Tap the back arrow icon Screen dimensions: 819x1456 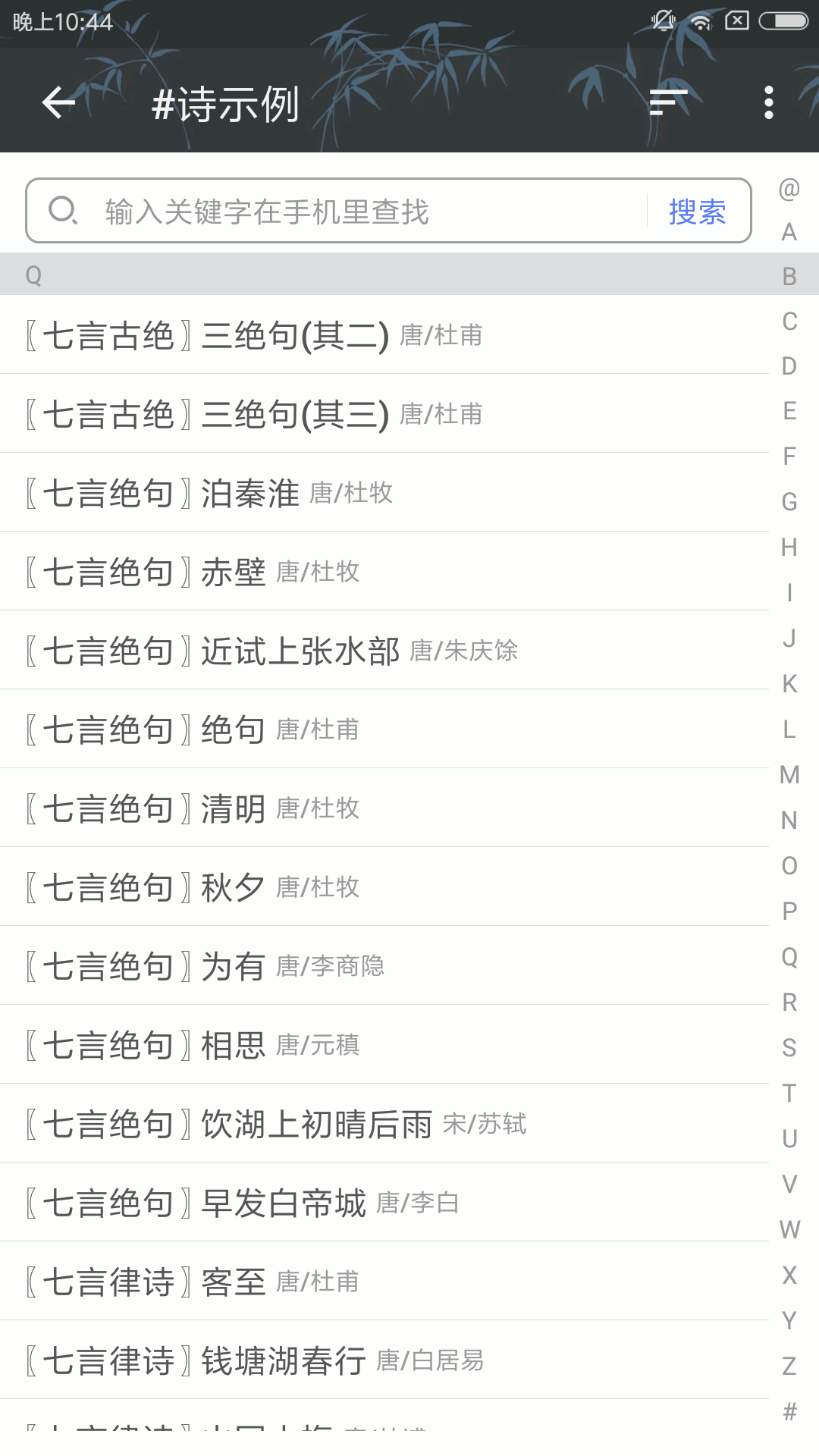point(58,102)
